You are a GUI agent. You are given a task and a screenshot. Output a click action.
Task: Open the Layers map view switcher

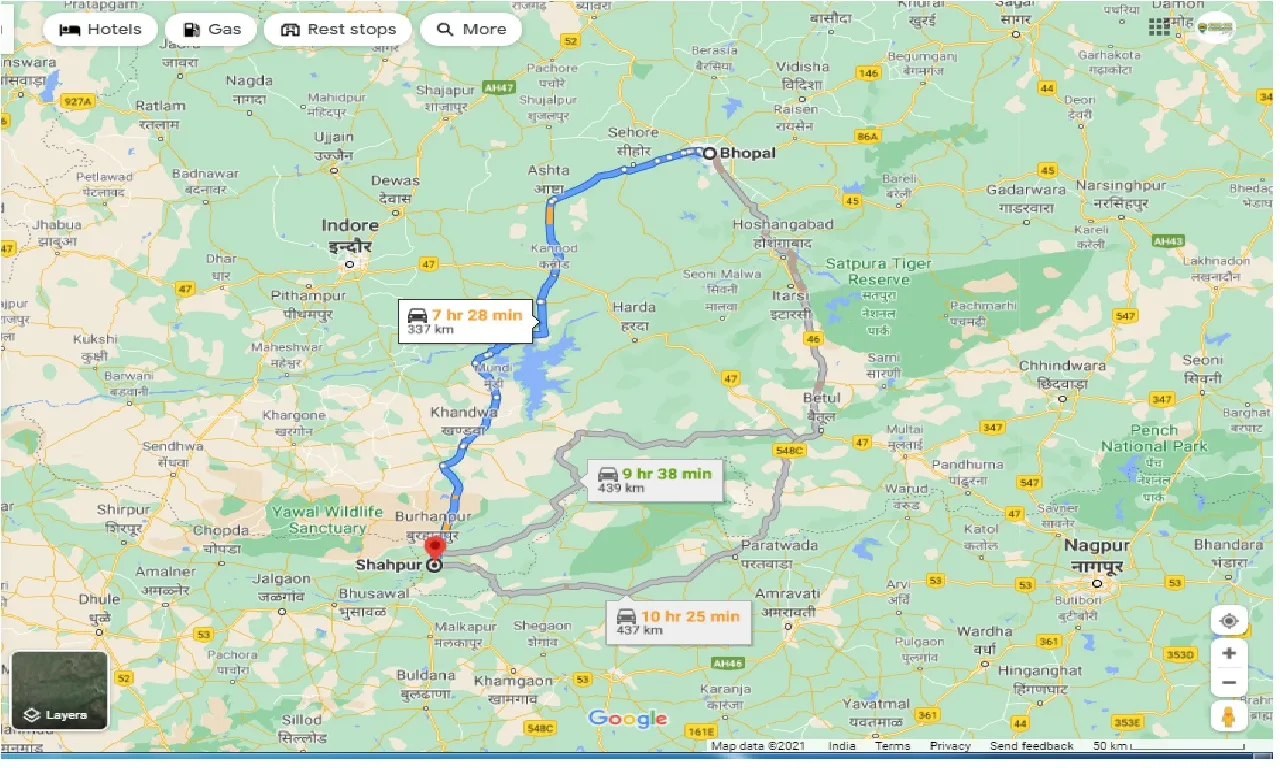point(59,690)
